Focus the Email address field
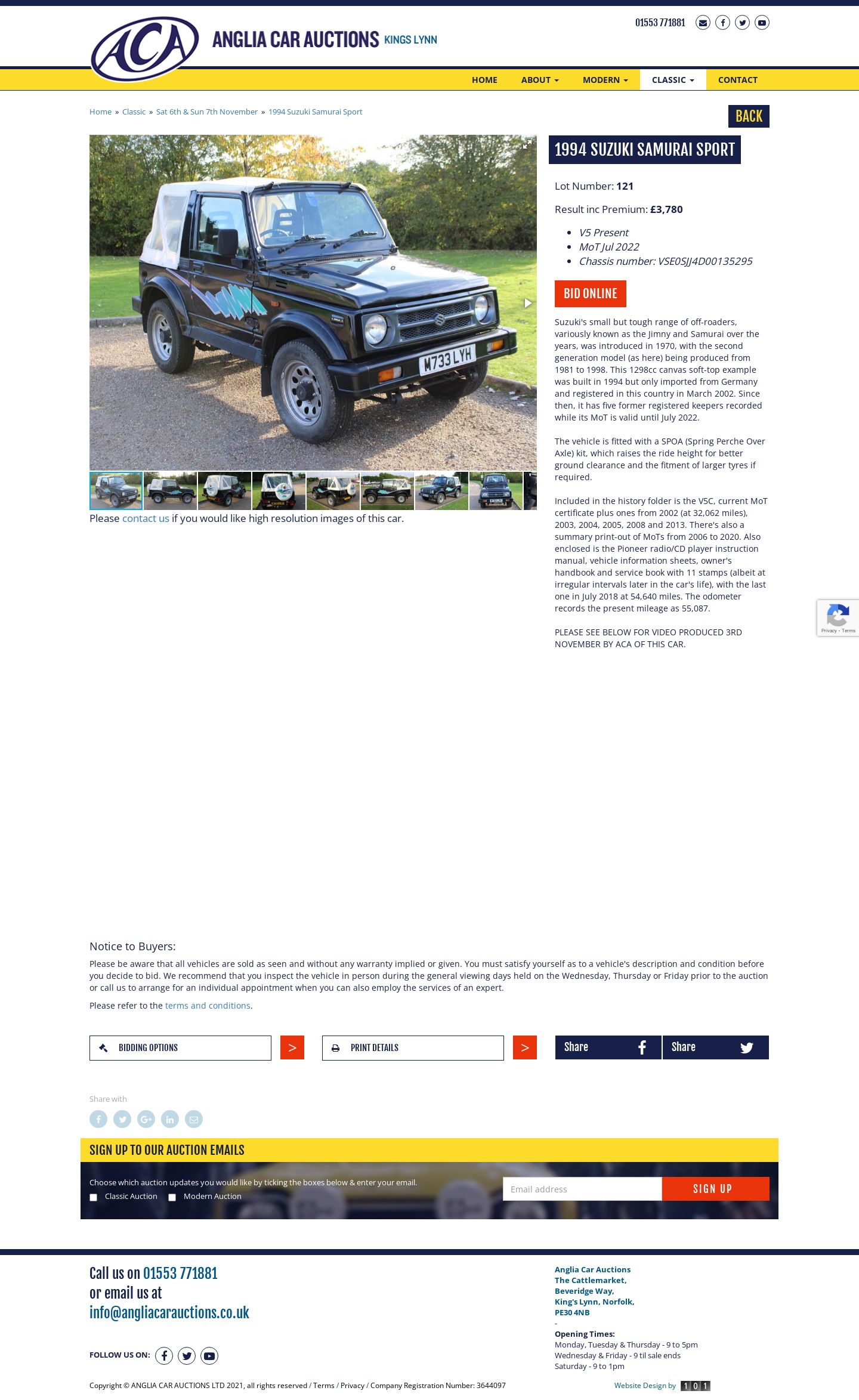The height and width of the screenshot is (1400, 859). [x=582, y=1189]
